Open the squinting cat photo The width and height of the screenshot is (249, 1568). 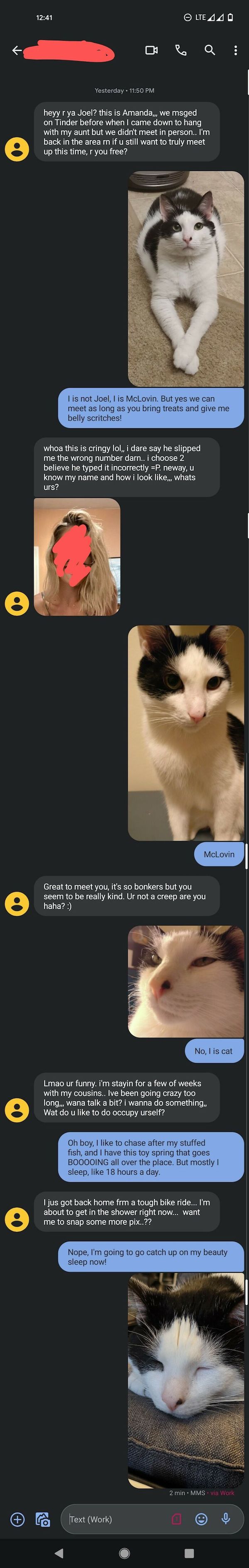click(x=186, y=981)
